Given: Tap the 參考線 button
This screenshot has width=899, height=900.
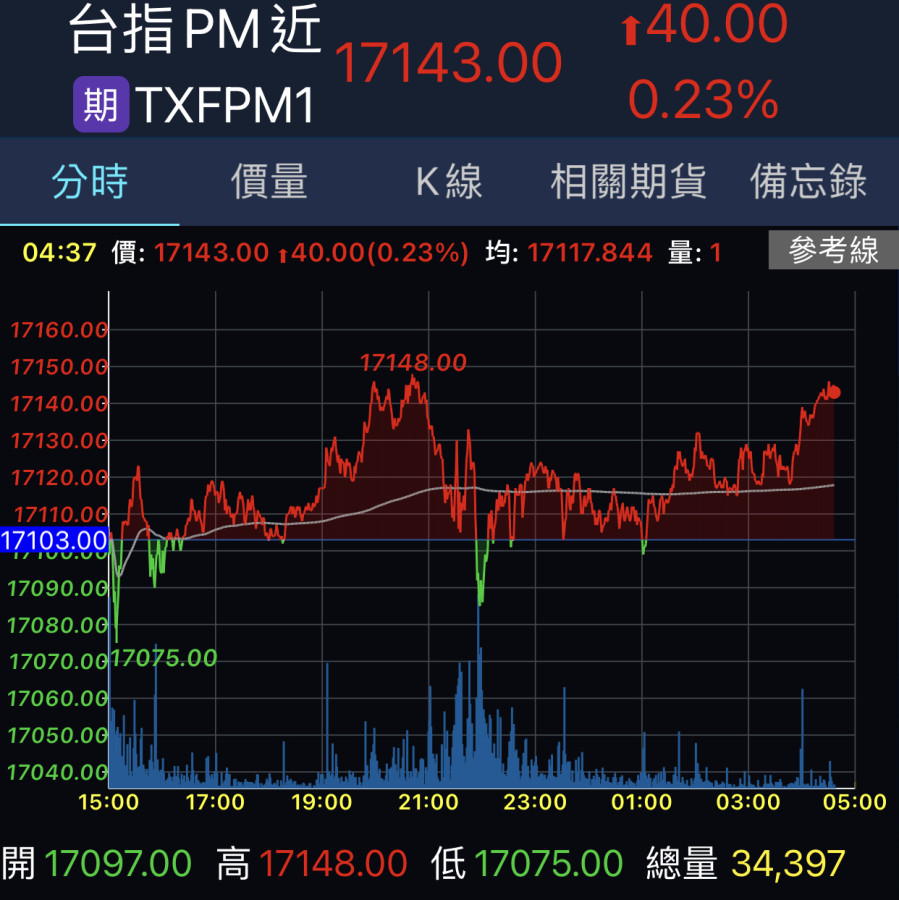Looking at the screenshot, I should (833, 251).
